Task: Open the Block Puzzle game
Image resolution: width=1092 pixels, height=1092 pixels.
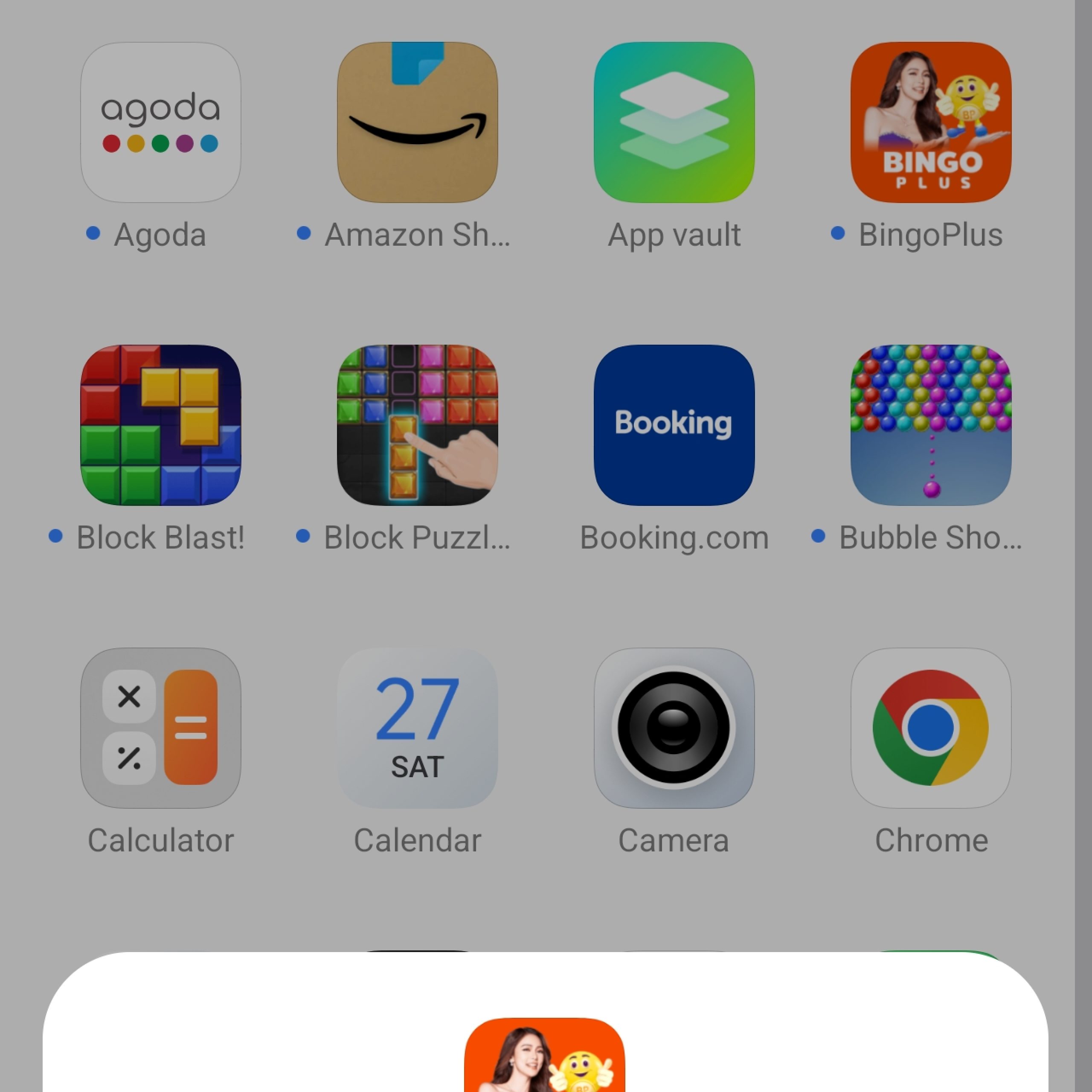Action: click(417, 425)
